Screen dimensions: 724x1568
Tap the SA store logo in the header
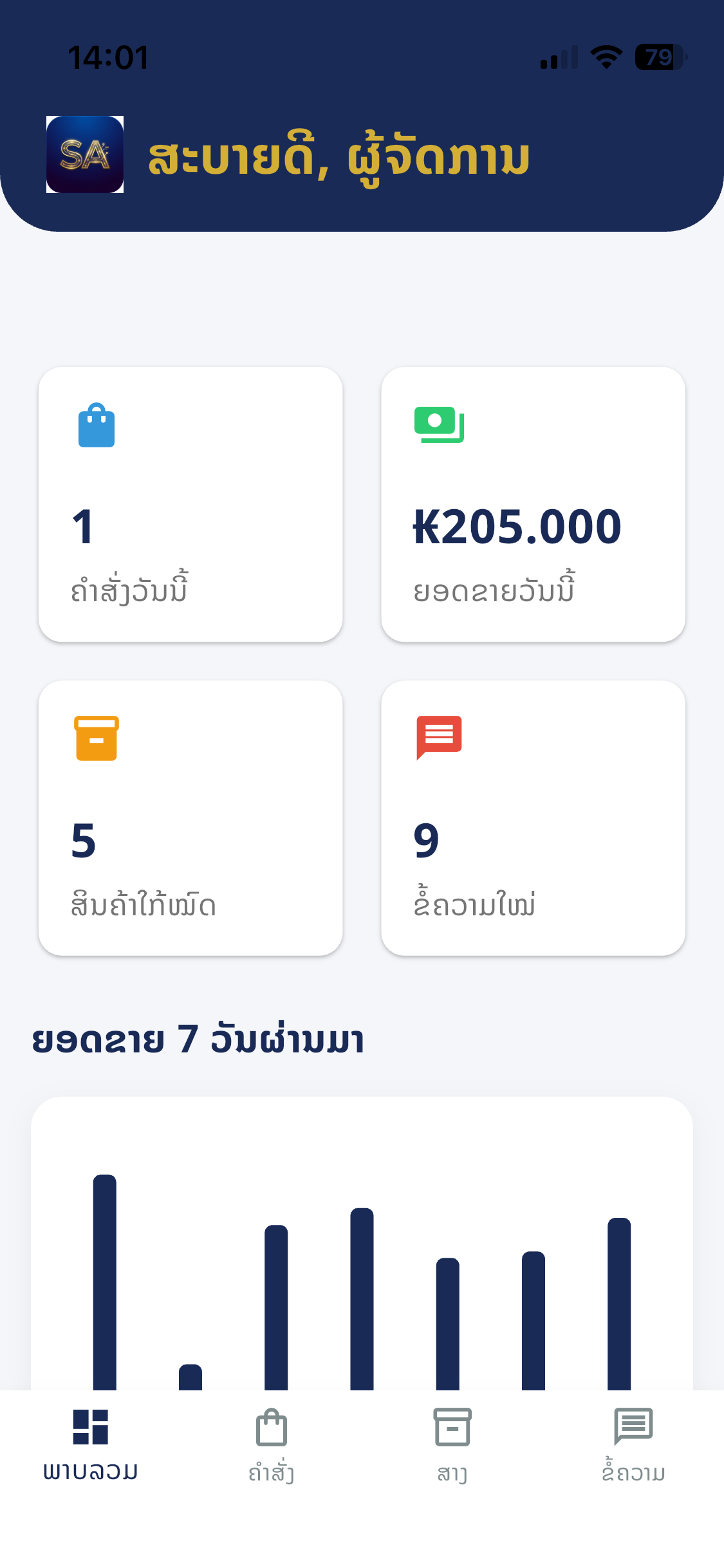(x=85, y=154)
